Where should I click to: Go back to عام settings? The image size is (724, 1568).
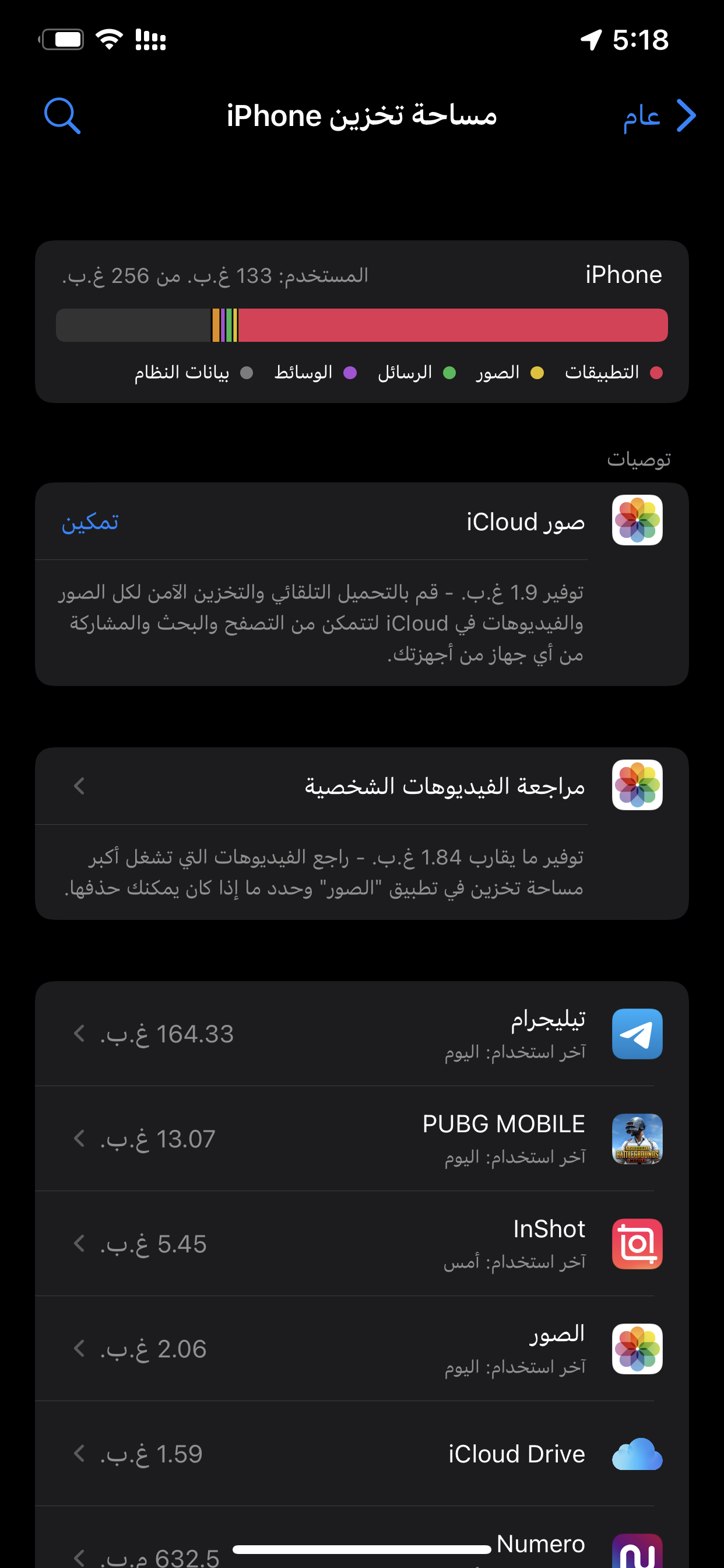click(x=659, y=116)
